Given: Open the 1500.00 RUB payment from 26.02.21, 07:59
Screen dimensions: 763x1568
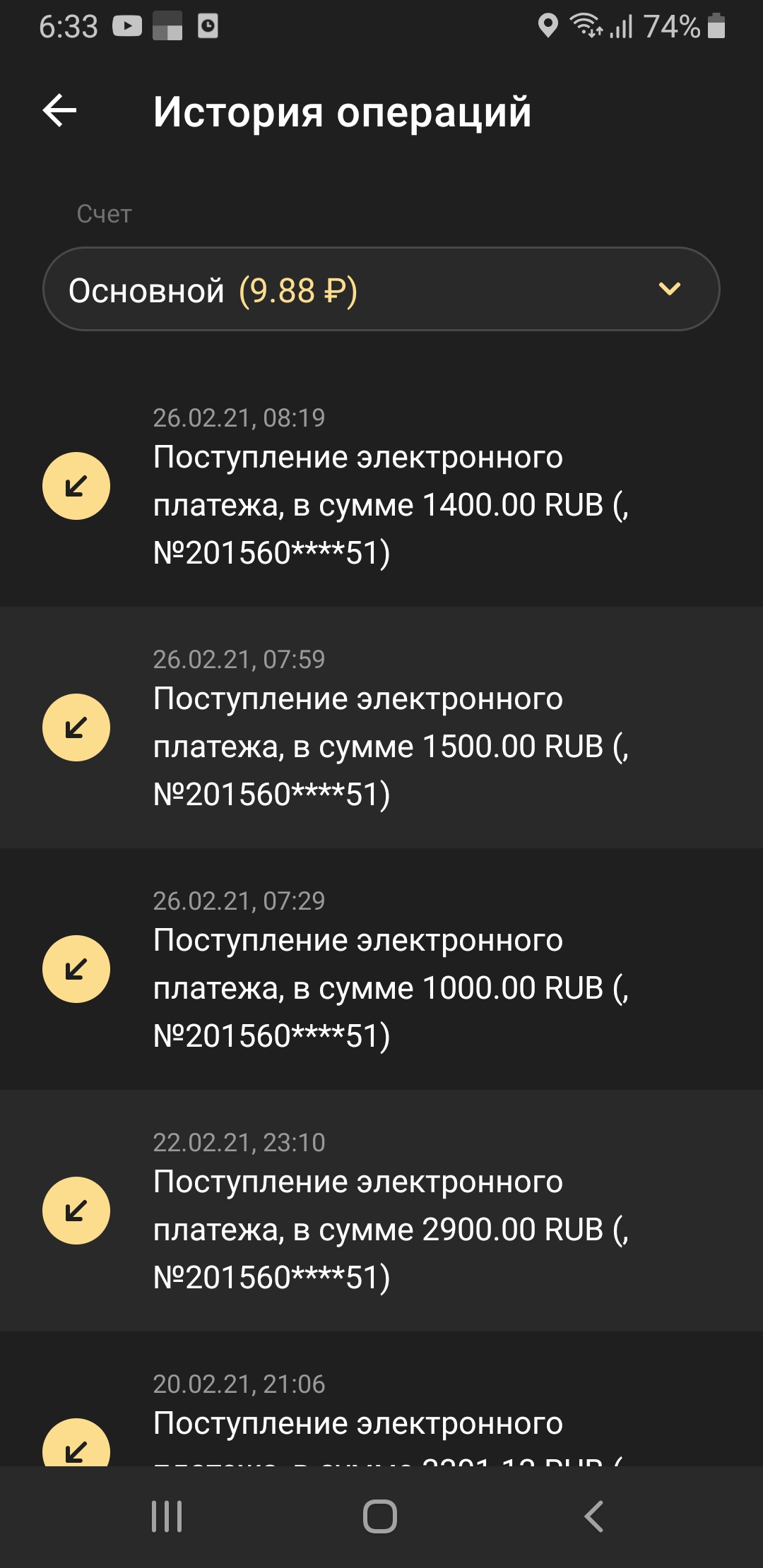Looking at the screenshot, I should coord(381,728).
